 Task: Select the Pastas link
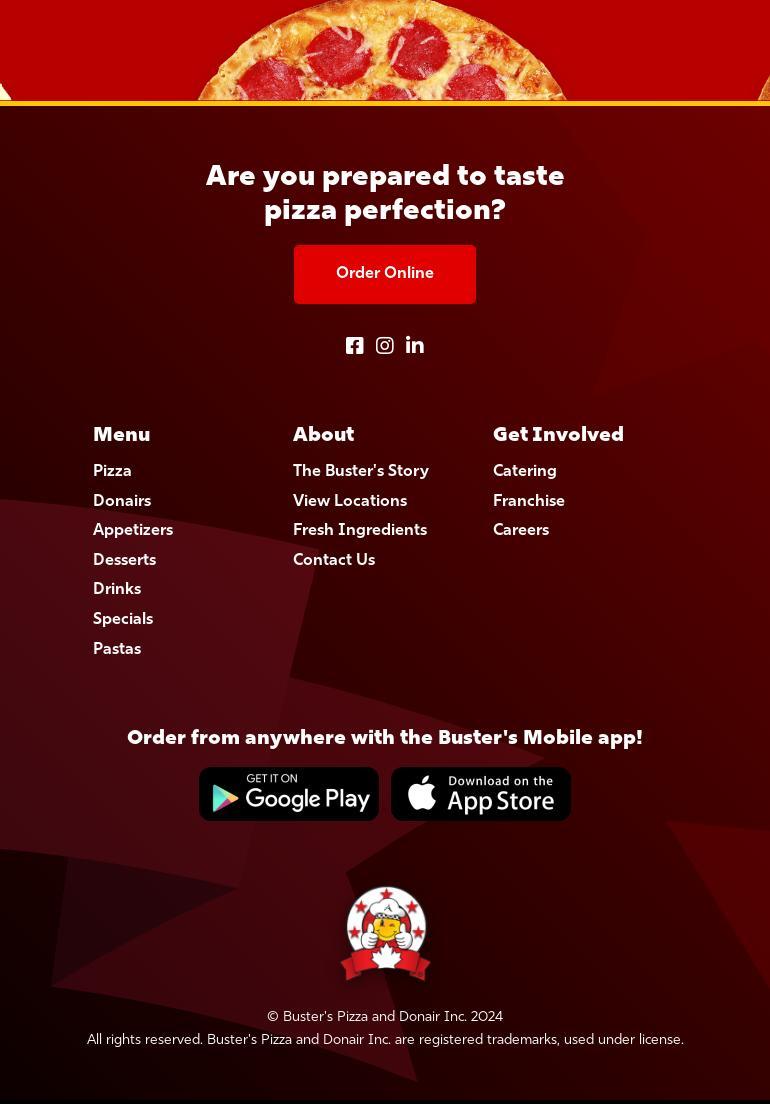(117, 649)
